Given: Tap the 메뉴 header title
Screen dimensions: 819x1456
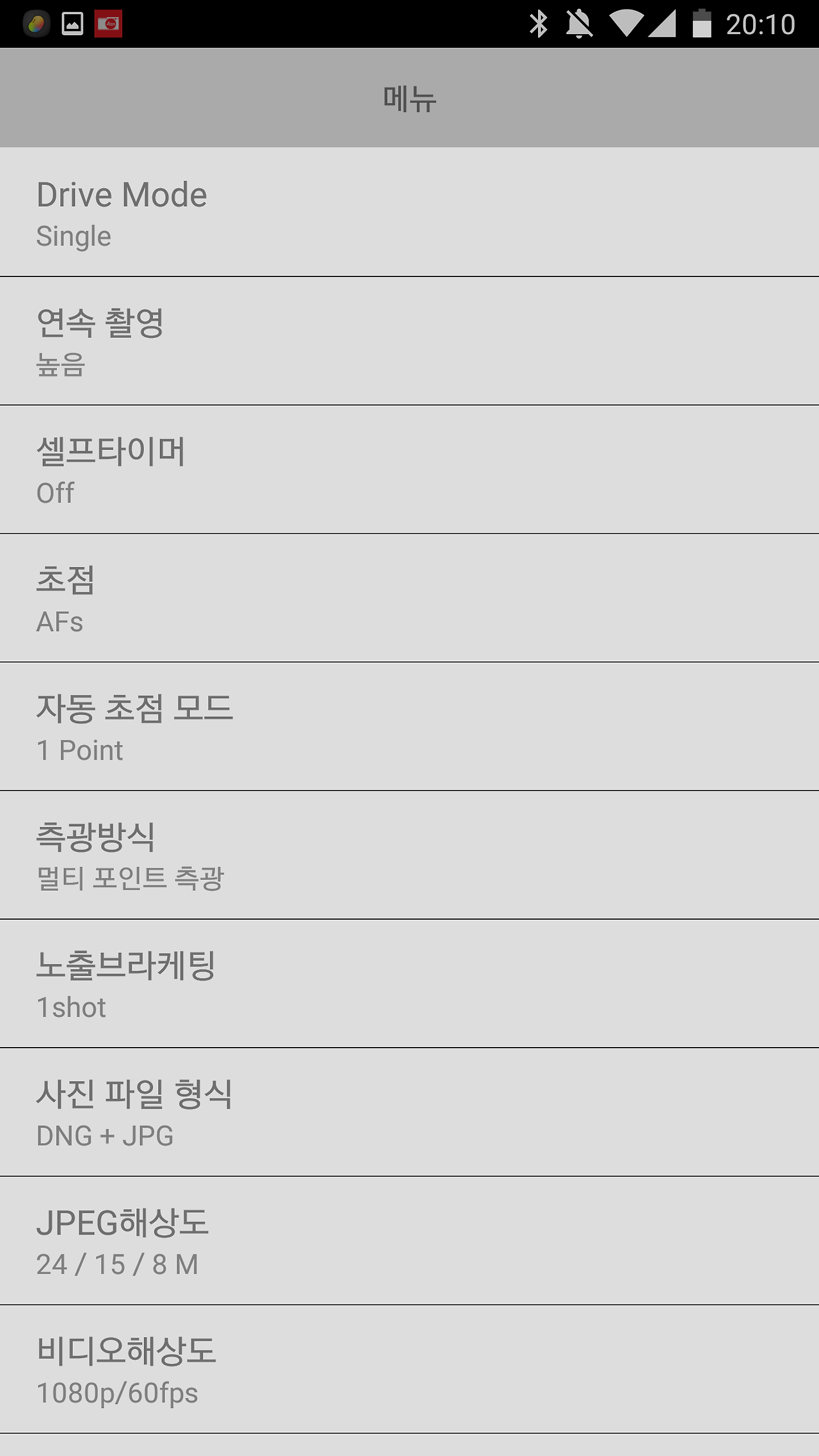Looking at the screenshot, I should 409,97.
